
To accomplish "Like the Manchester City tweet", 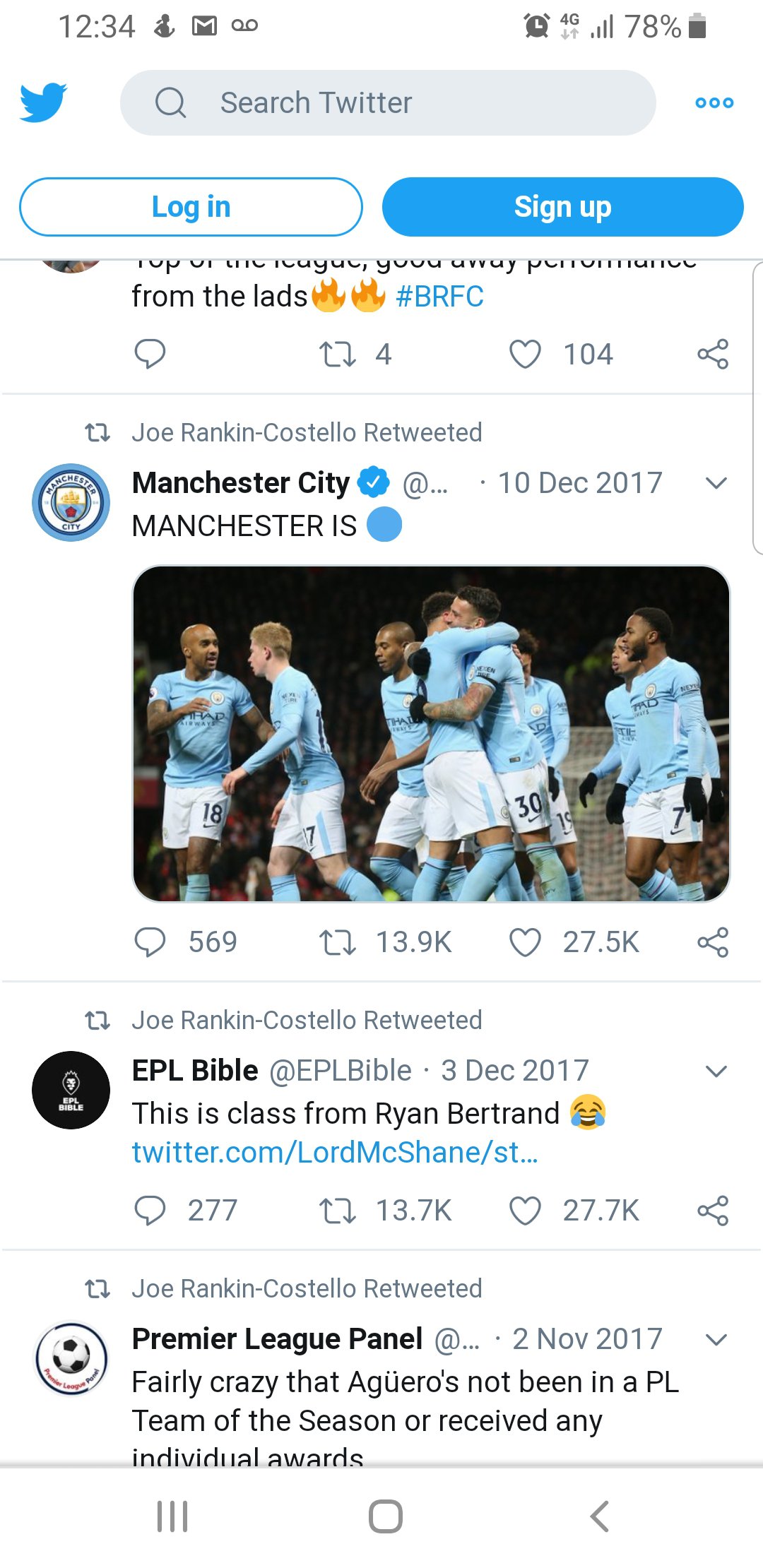I will click(525, 942).
